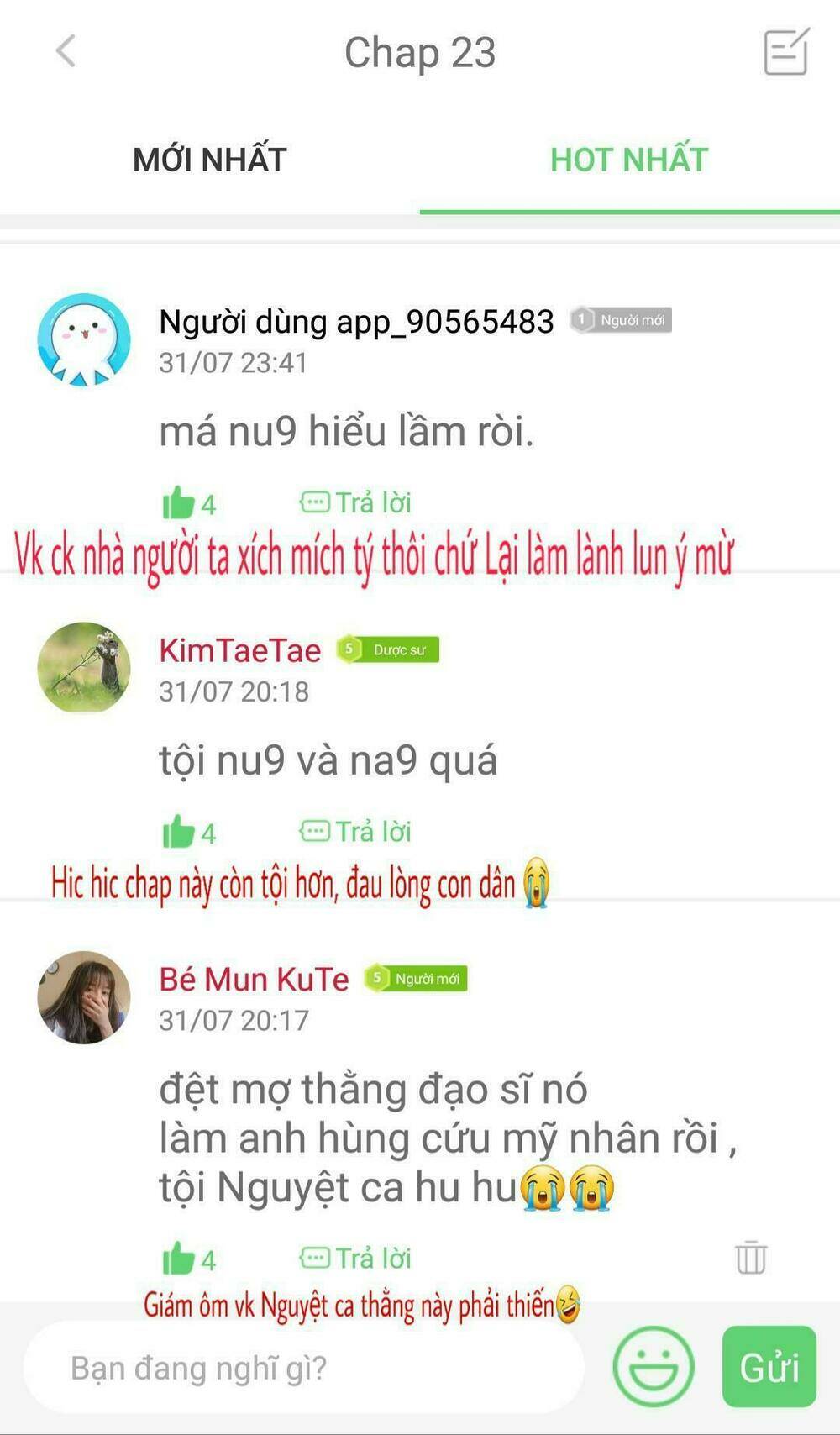
Task: Open KimTaeTae's profile avatar
Action: [x=84, y=668]
